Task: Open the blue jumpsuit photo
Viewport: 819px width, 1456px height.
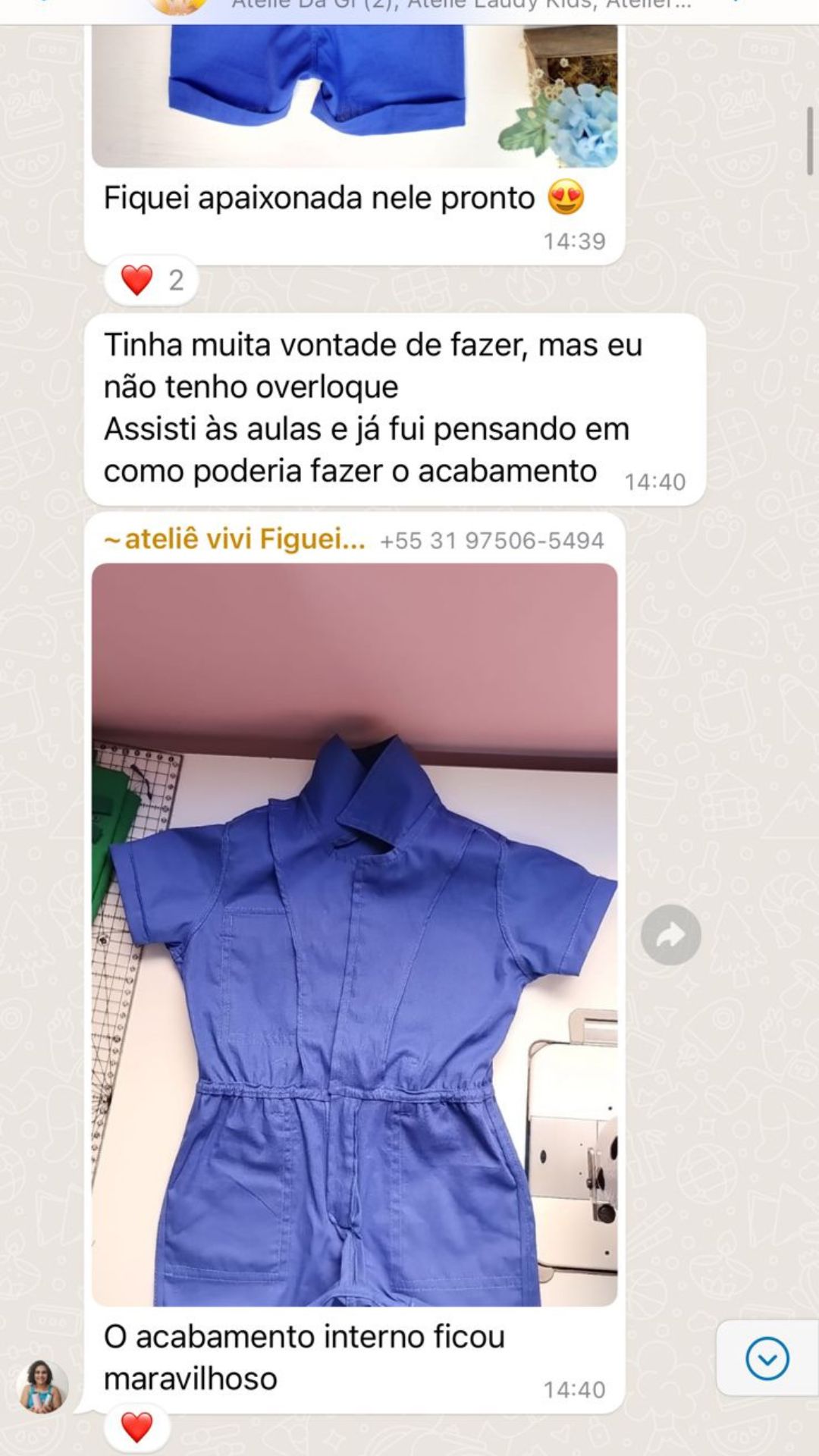Action: pyautogui.click(x=354, y=934)
